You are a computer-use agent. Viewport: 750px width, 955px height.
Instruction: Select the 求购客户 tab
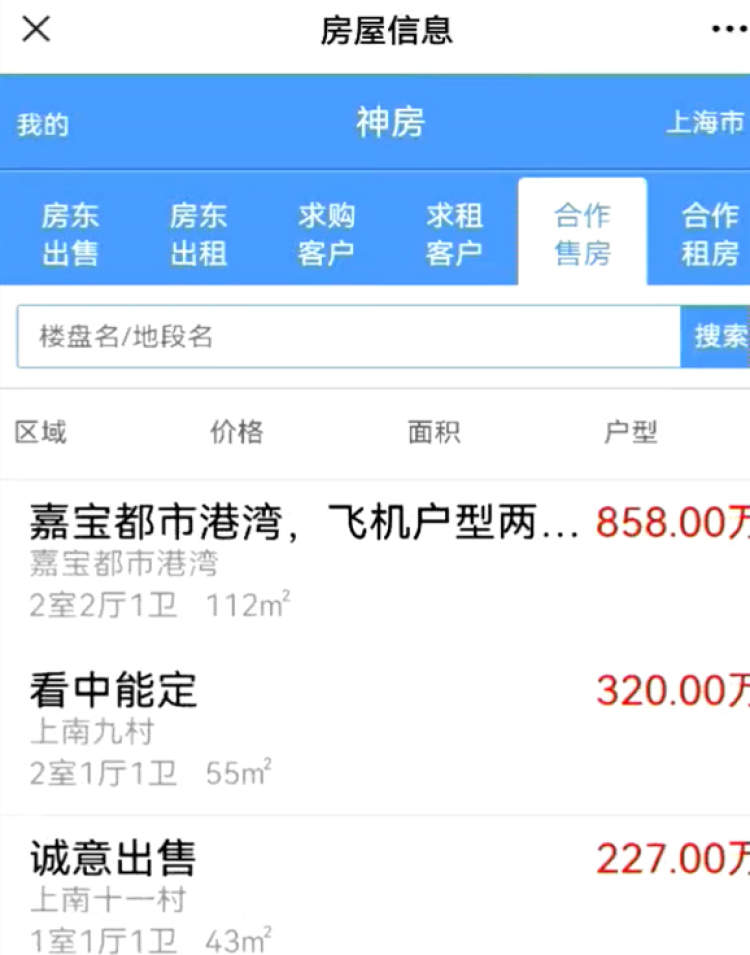click(x=326, y=234)
